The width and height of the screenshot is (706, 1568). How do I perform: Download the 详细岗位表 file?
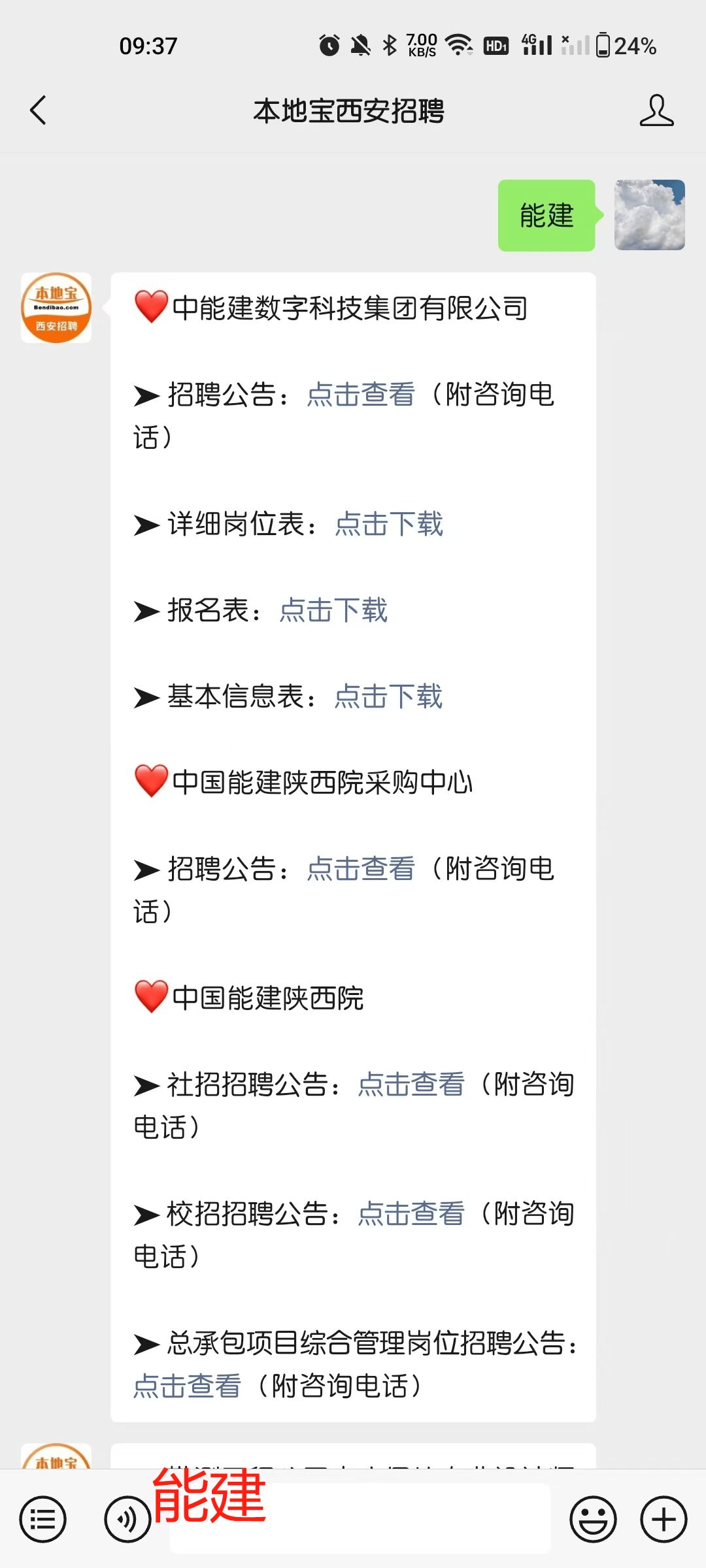[389, 524]
